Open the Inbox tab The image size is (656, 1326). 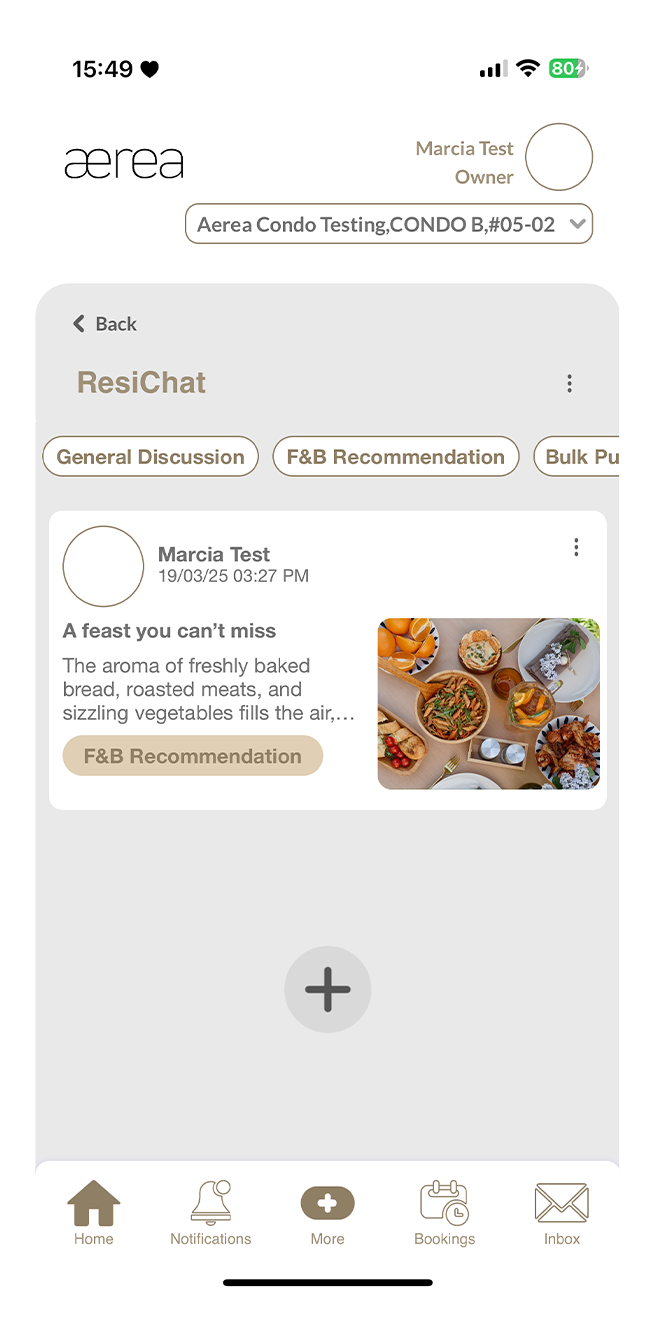pos(561,1213)
